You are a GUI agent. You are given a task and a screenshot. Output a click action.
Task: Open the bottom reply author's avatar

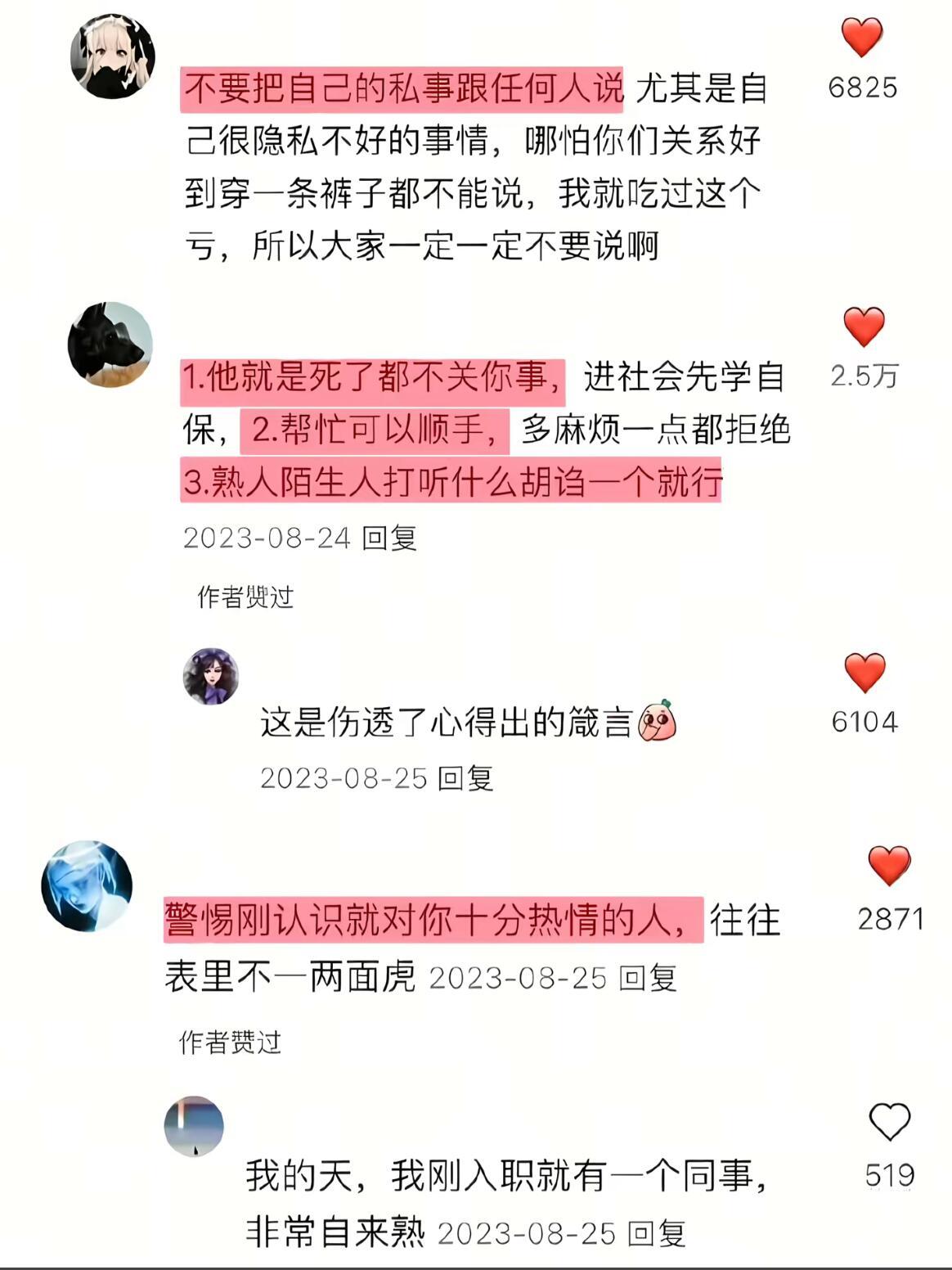(194, 1127)
